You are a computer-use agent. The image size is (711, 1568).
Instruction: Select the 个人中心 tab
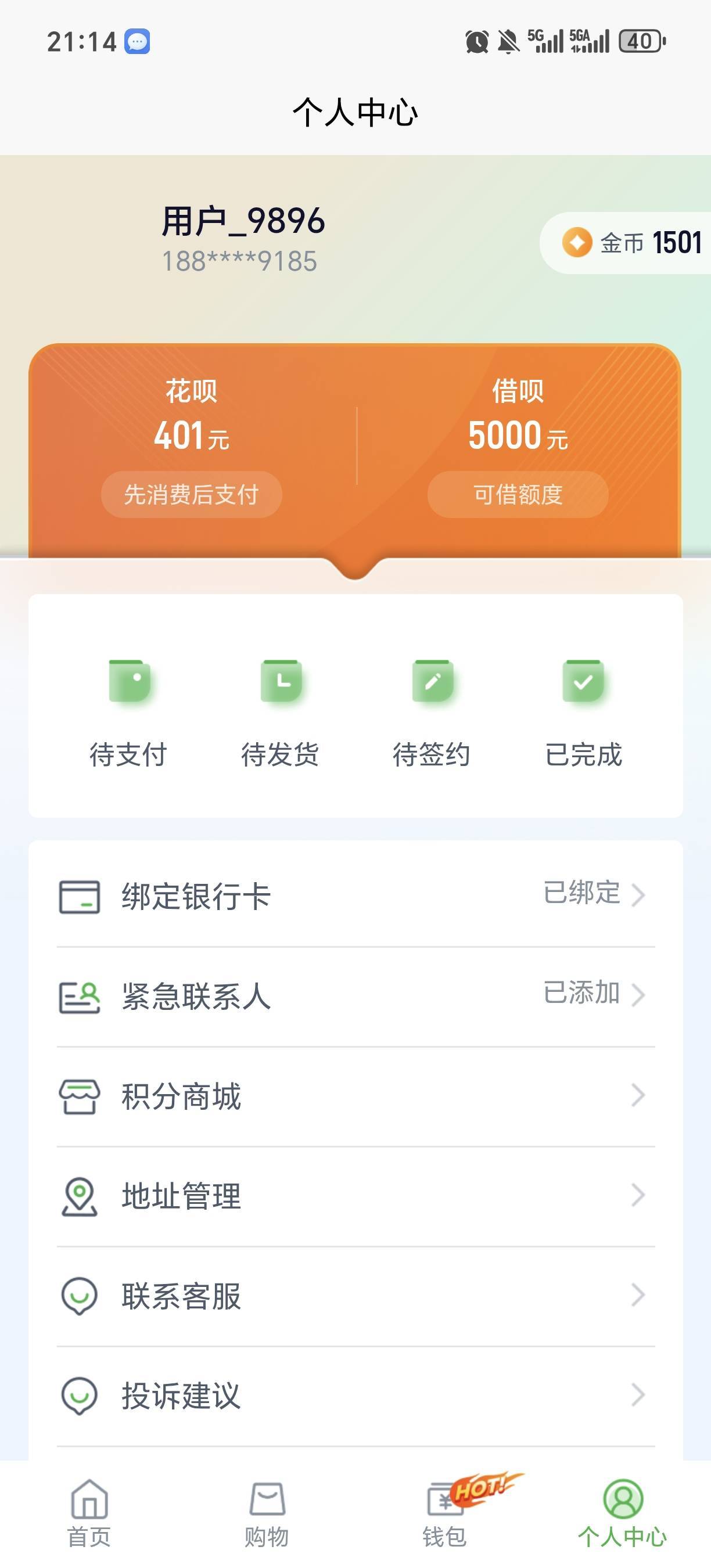[x=622, y=1513]
